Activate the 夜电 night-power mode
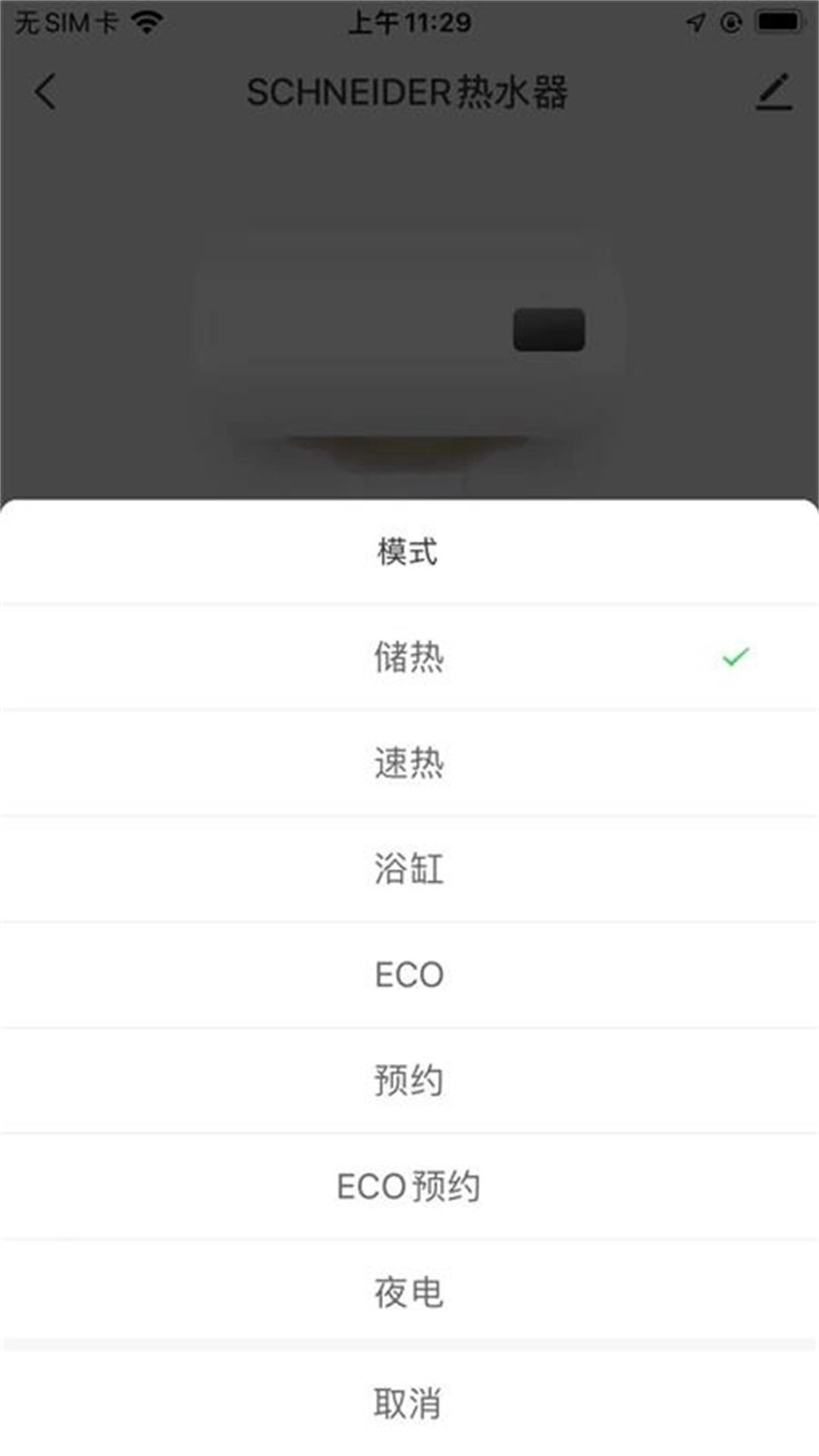The height and width of the screenshot is (1456, 819). pyautogui.click(x=409, y=1291)
